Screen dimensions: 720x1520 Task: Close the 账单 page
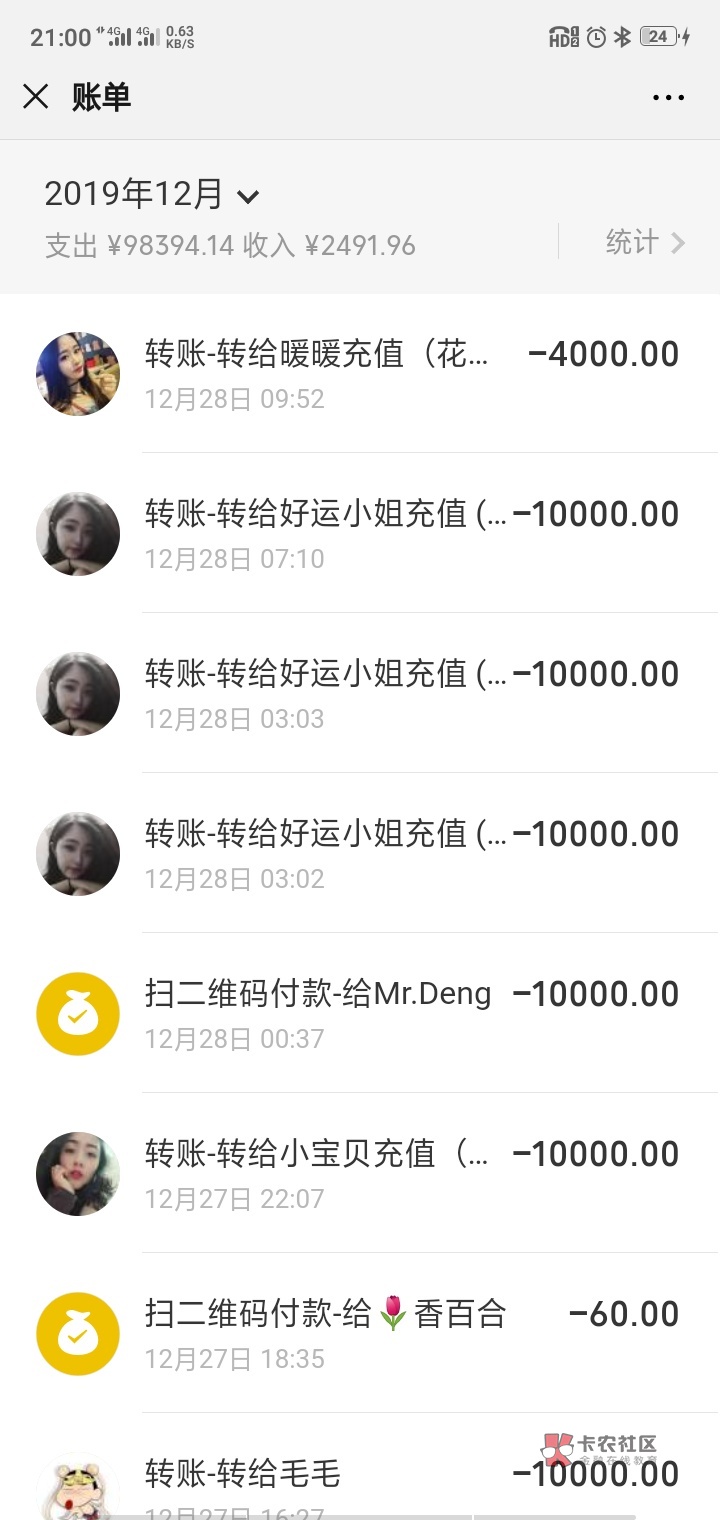click(36, 97)
